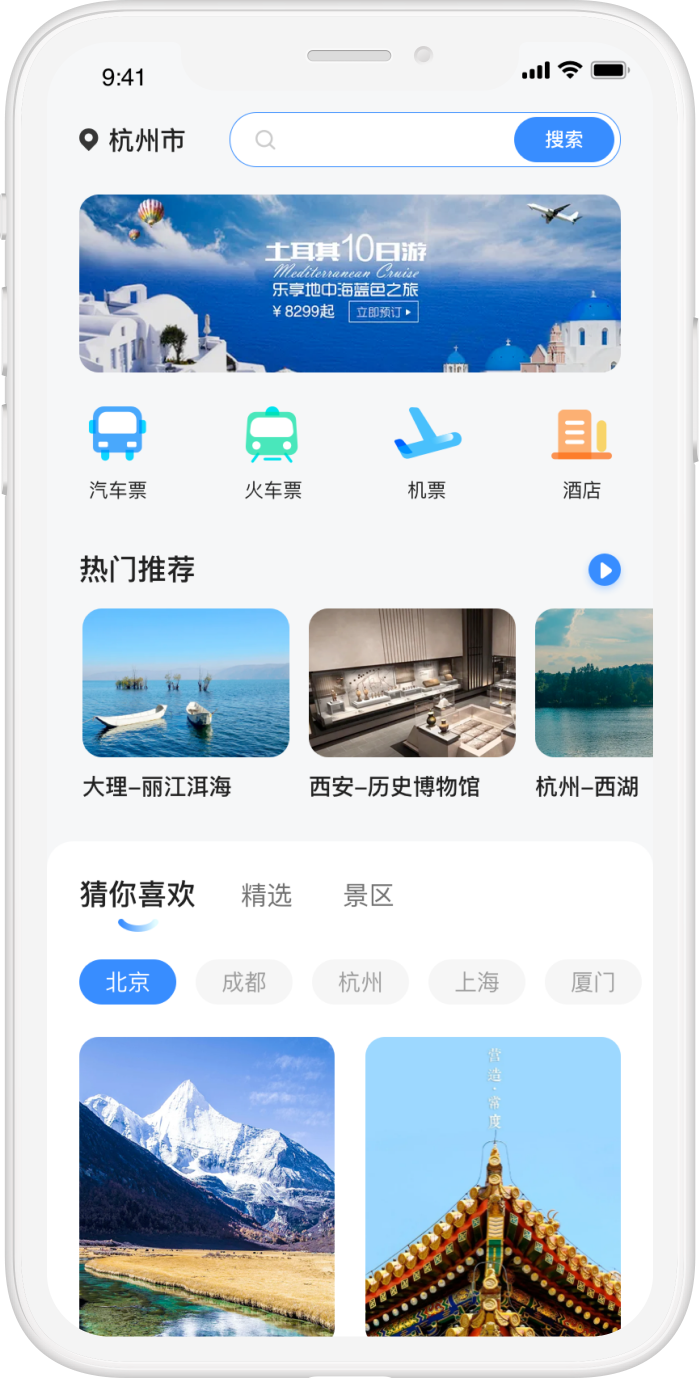Select the 北京 city chip
This screenshot has height=1378, width=700.
(128, 982)
